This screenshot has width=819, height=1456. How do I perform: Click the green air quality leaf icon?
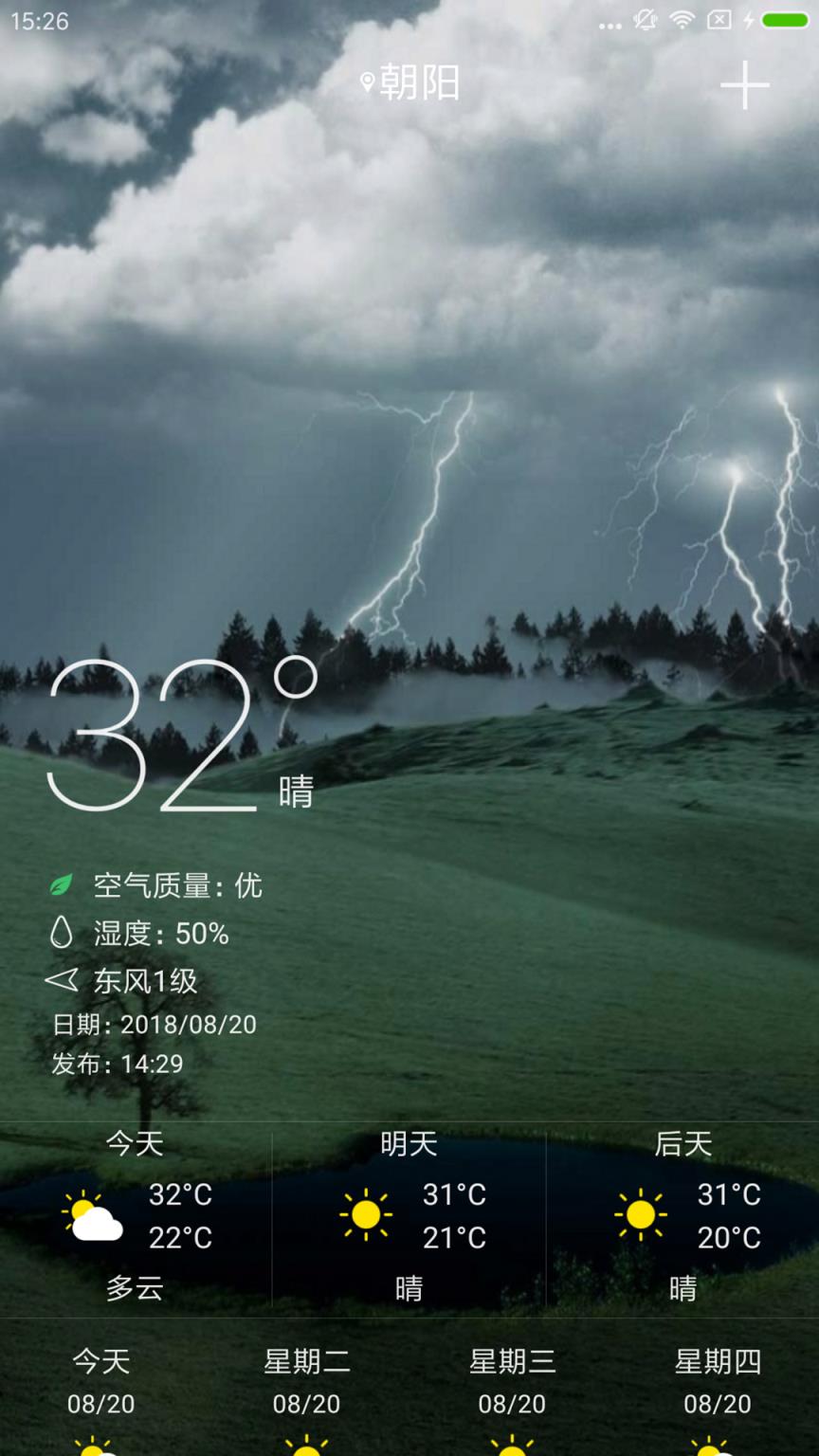[x=59, y=886]
